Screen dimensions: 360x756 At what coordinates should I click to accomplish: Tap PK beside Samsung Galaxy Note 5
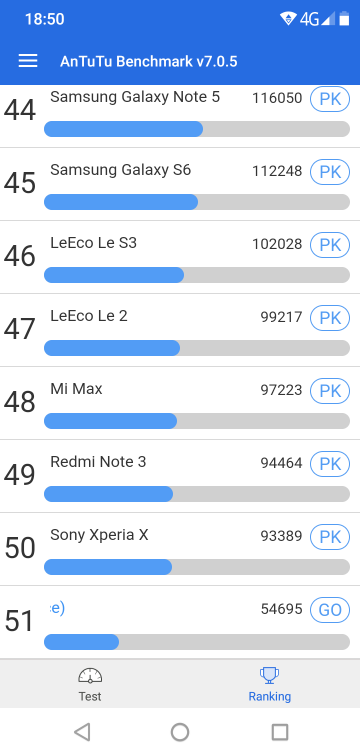click(330, 99)
